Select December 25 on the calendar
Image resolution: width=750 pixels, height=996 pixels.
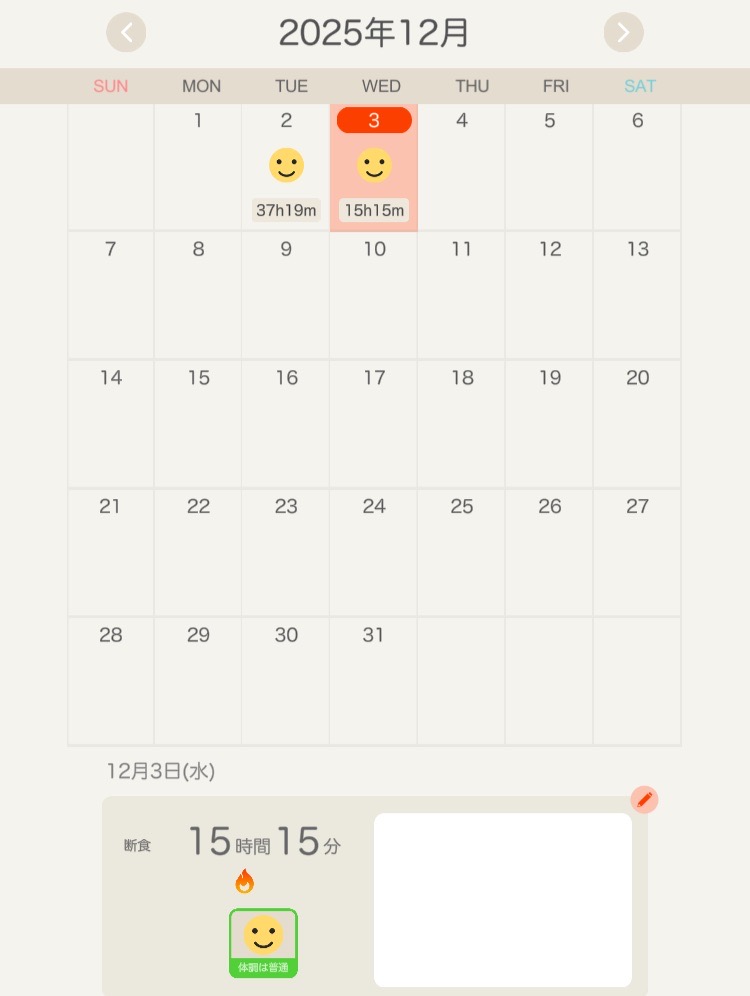click(x=461, y=552)
